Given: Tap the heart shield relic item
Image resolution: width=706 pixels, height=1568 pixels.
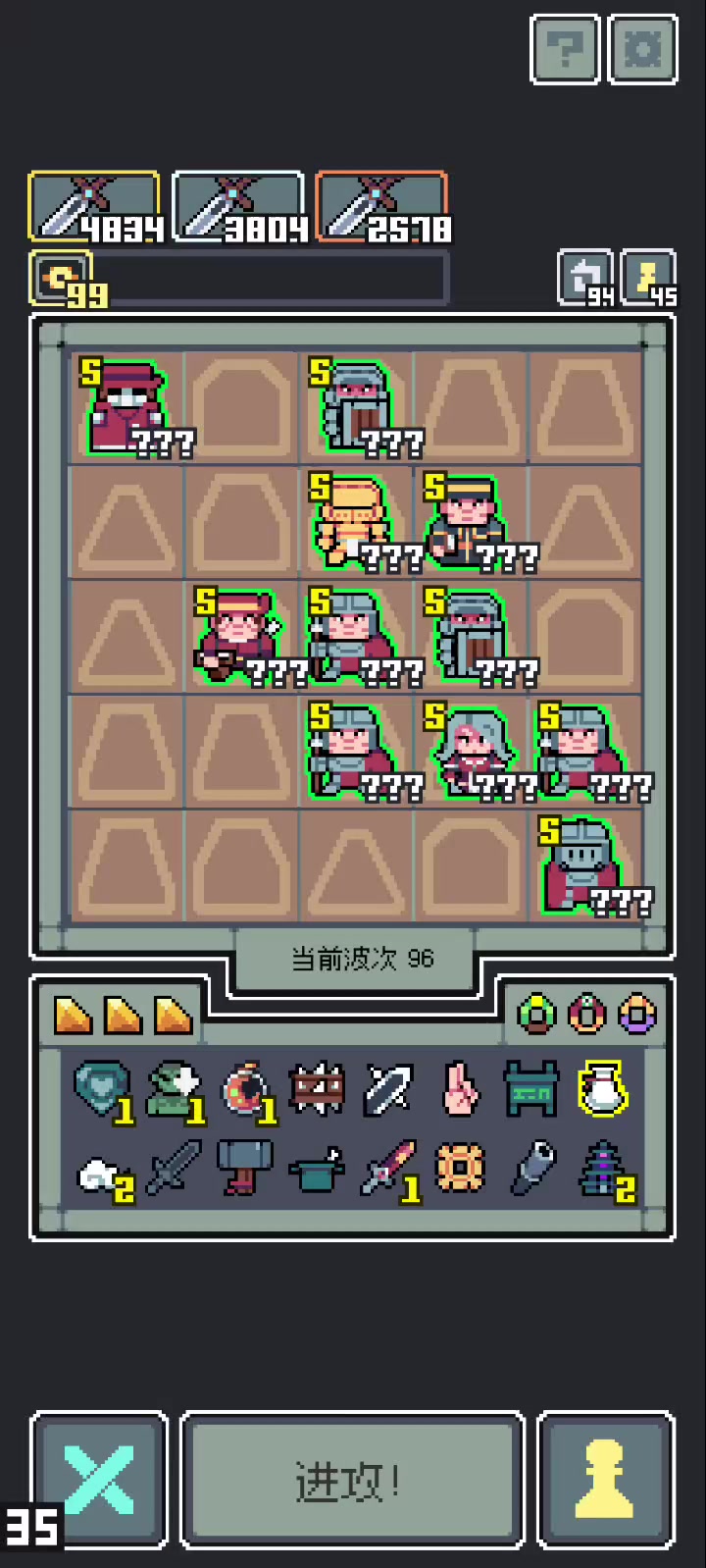Looking at the screenshot, I should pos(101,1089).
